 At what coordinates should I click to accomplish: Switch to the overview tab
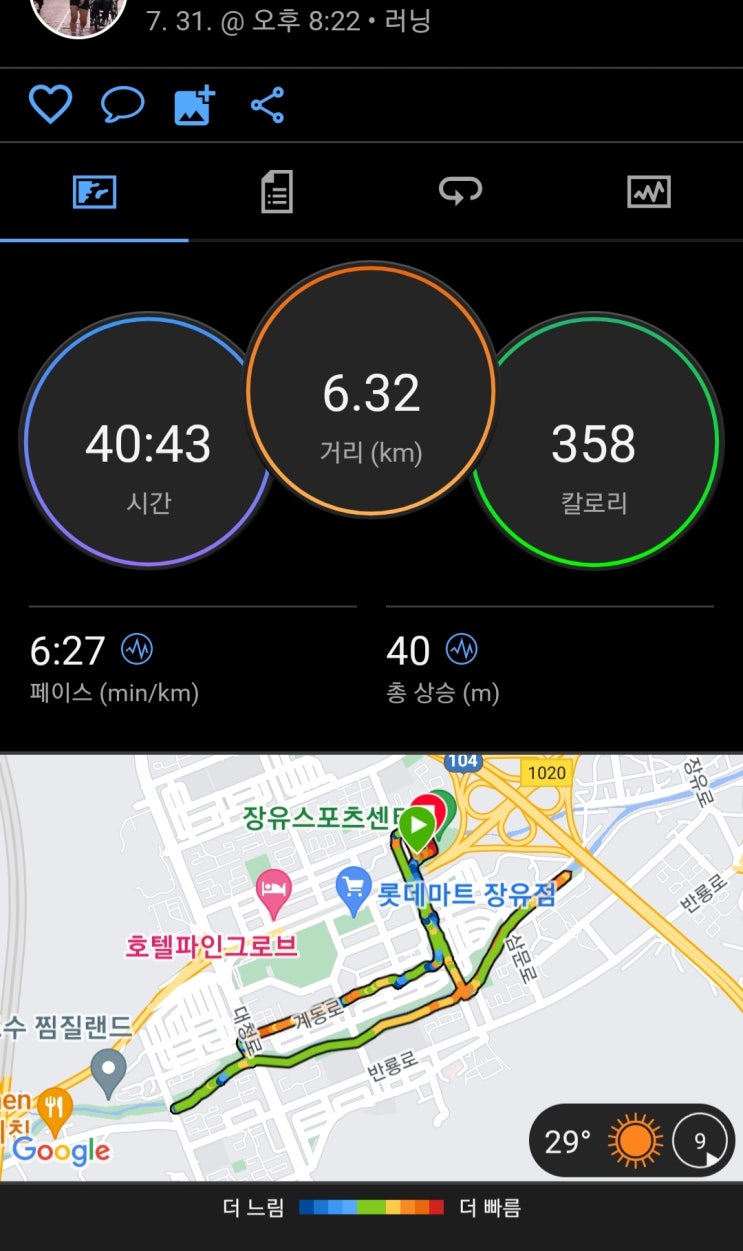click(x=95, y=191)
